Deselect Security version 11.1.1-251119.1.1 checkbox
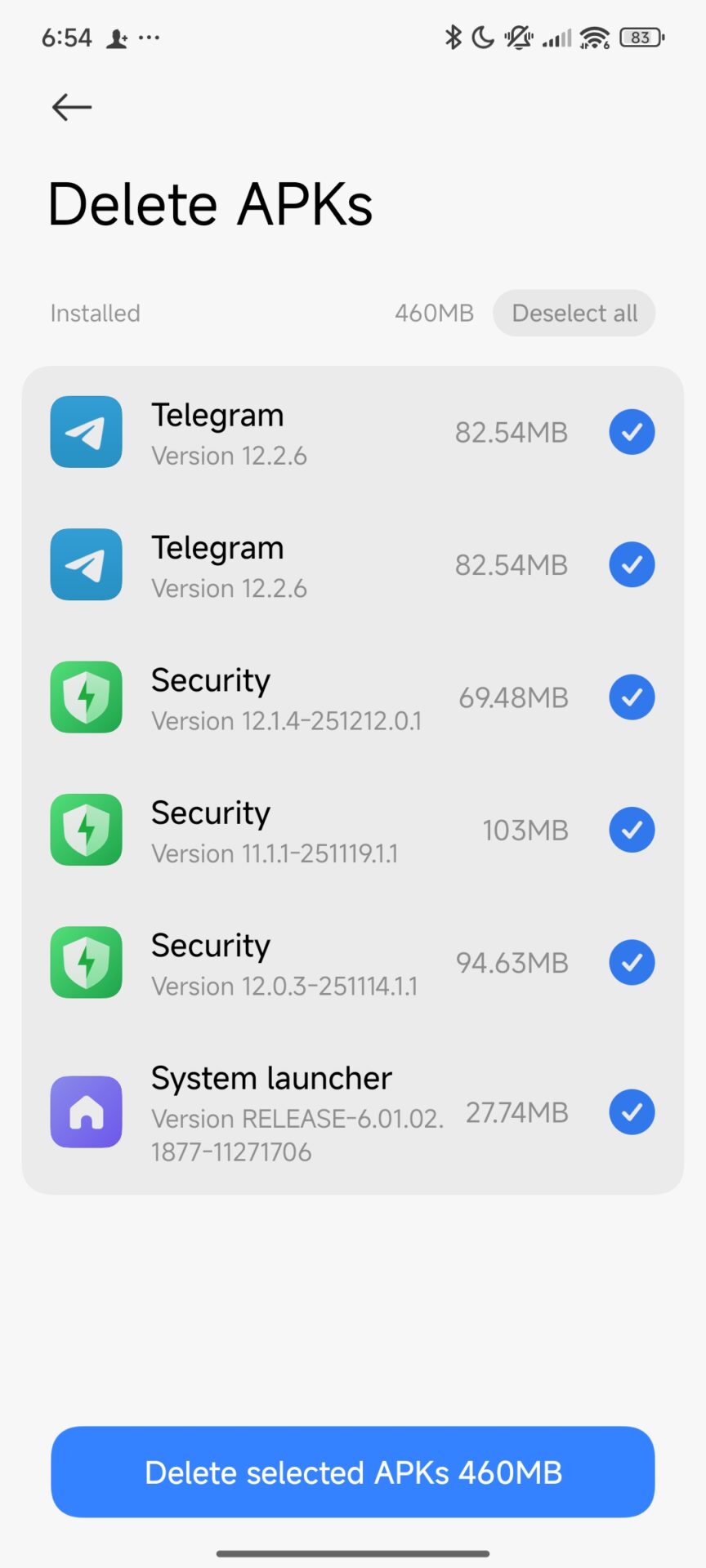The height and width of the screenshot is (1568, 706). 632,830
